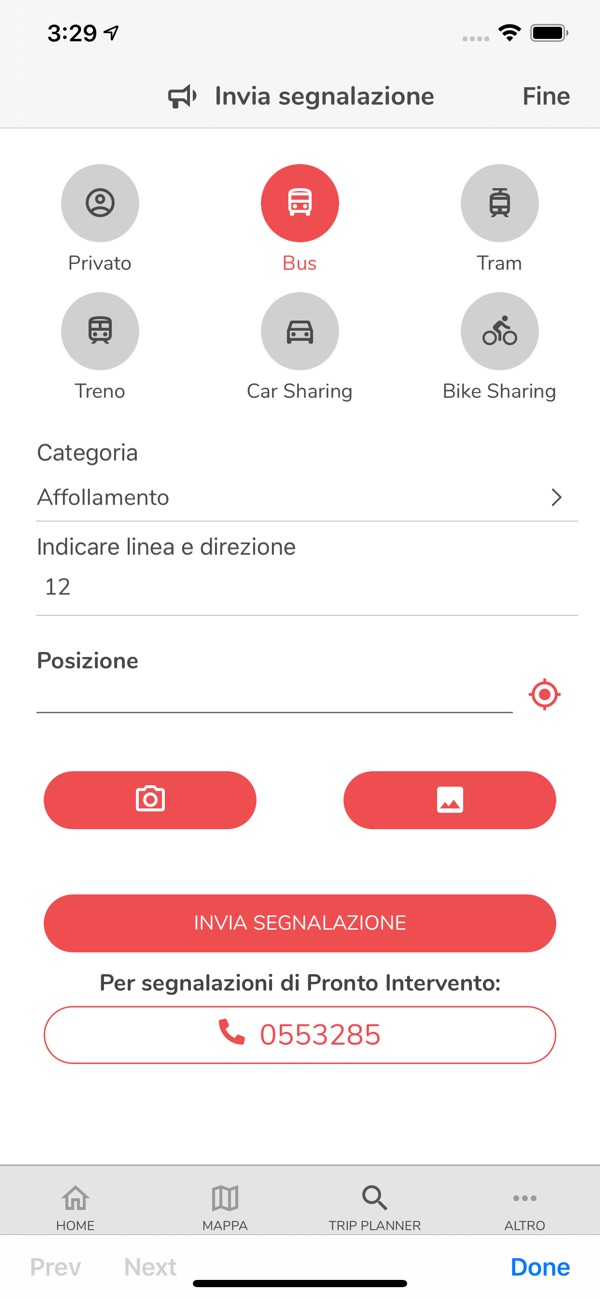600x1299 pixels.
Task: Attach an image from the gallery
Action: pos(450,800)
